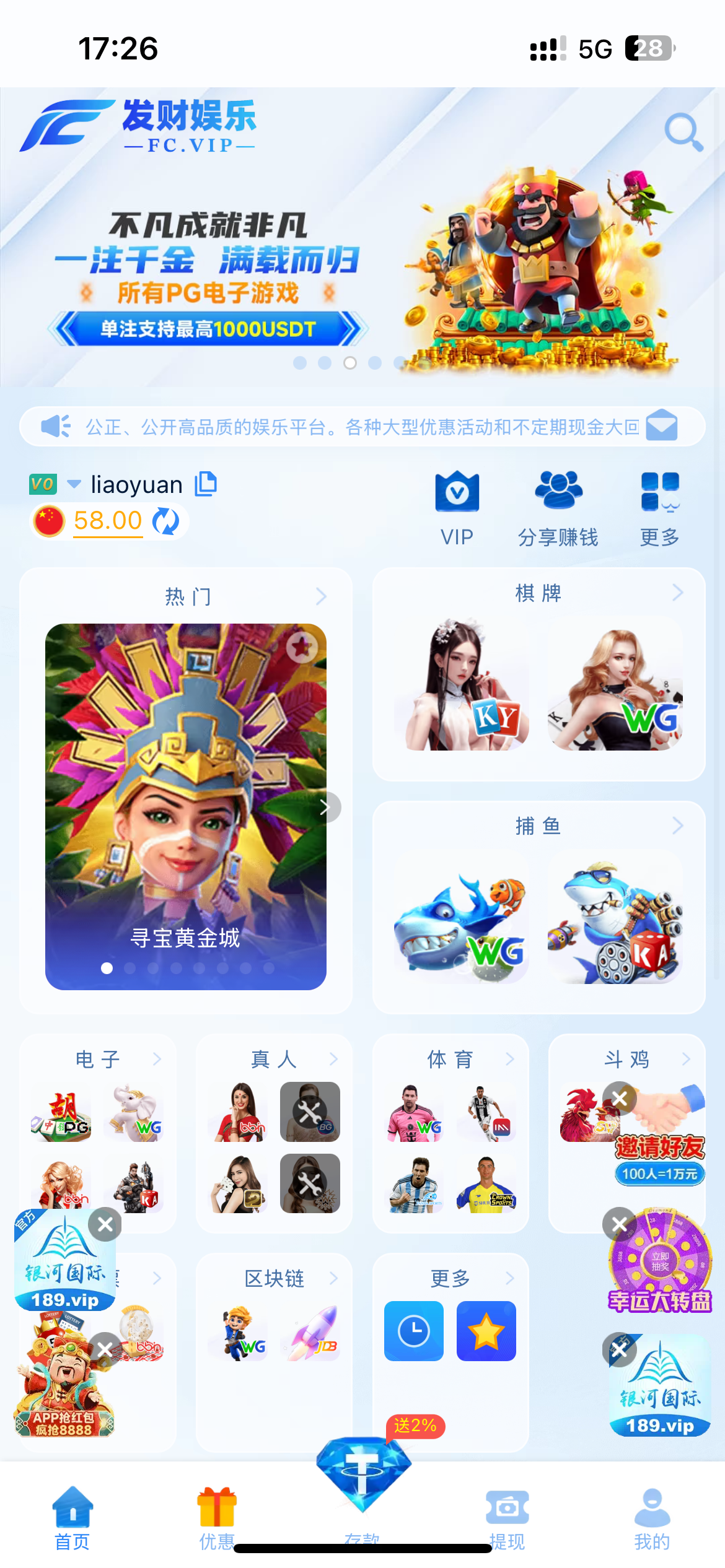Open the 更多 quick menu icon

tap(659, 495)
